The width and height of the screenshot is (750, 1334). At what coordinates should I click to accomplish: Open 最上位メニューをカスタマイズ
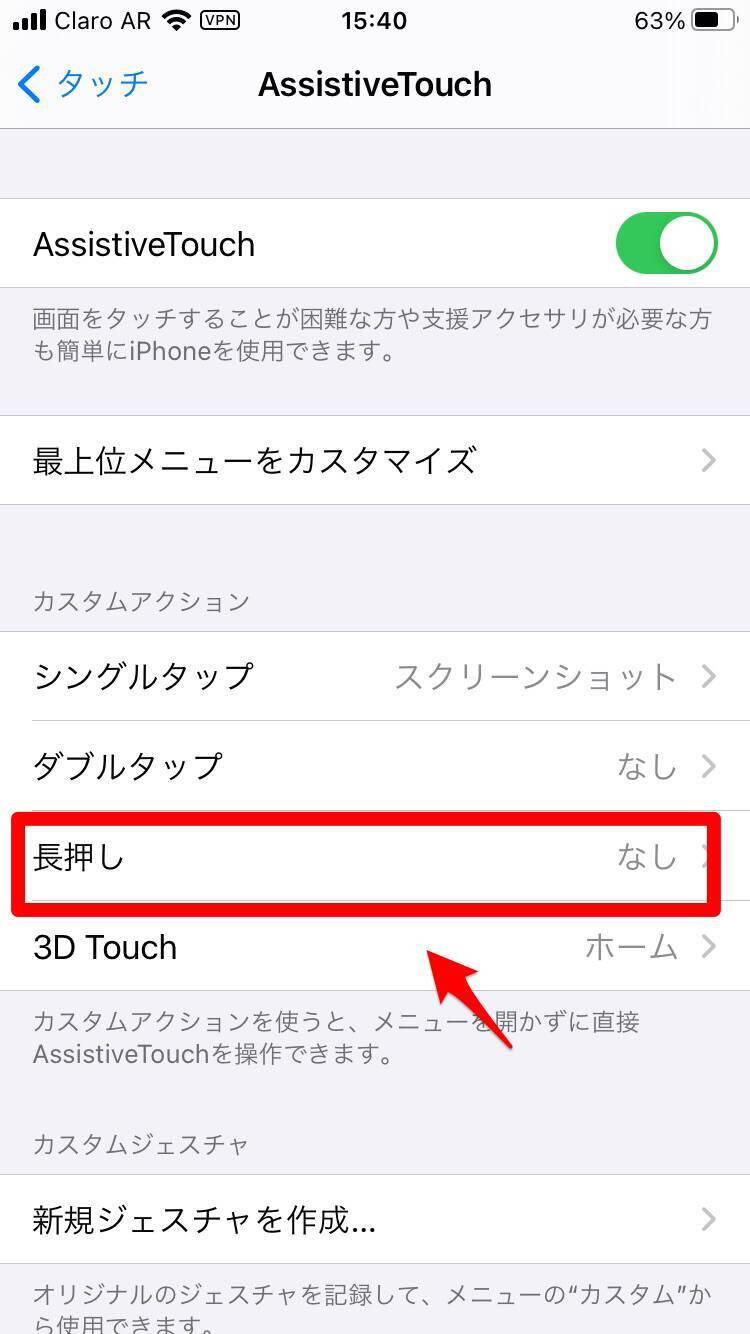coord(375,460)
